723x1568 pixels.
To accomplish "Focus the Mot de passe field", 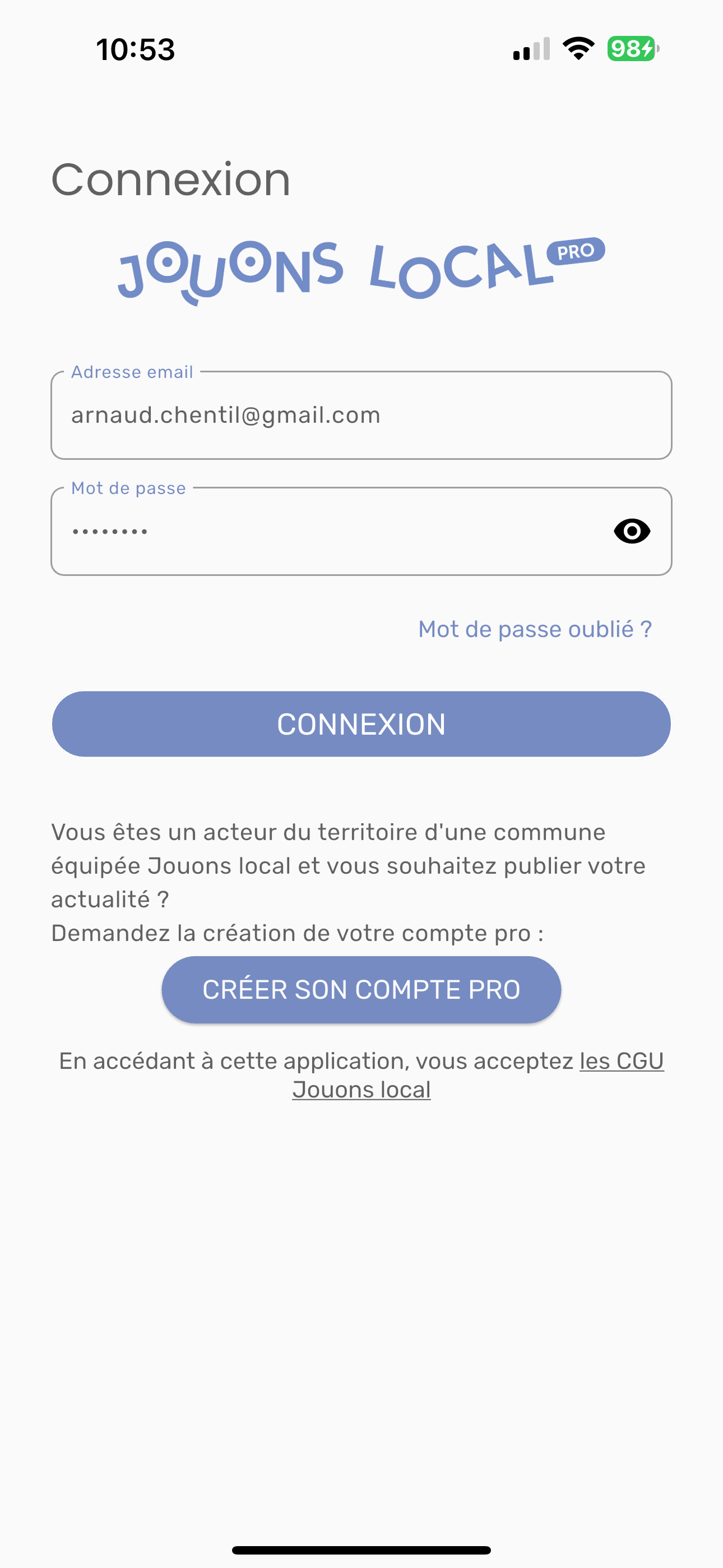I will (x=328, y=532).
